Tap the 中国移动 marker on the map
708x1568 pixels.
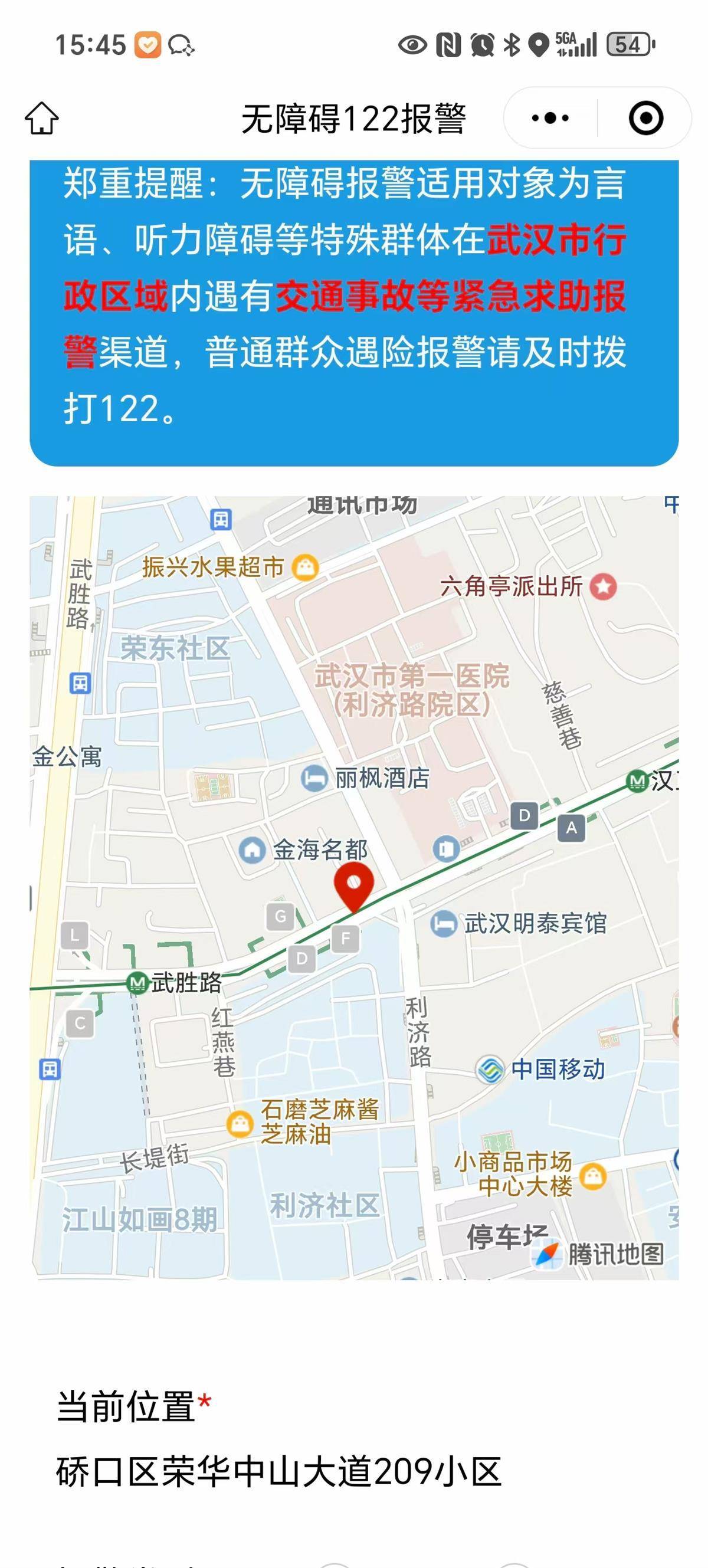tap(490, 1070)
